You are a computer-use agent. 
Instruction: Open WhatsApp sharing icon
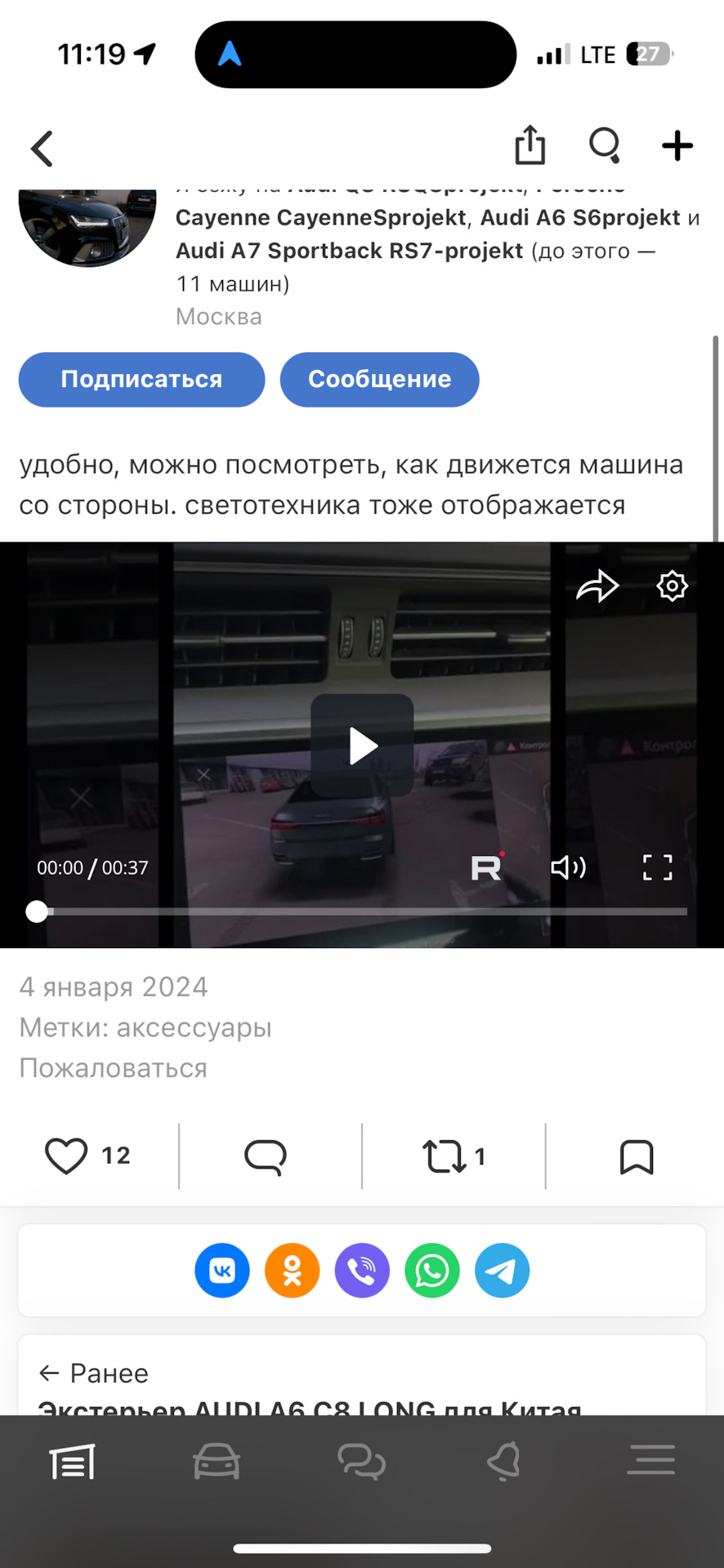pos(432,1270)
